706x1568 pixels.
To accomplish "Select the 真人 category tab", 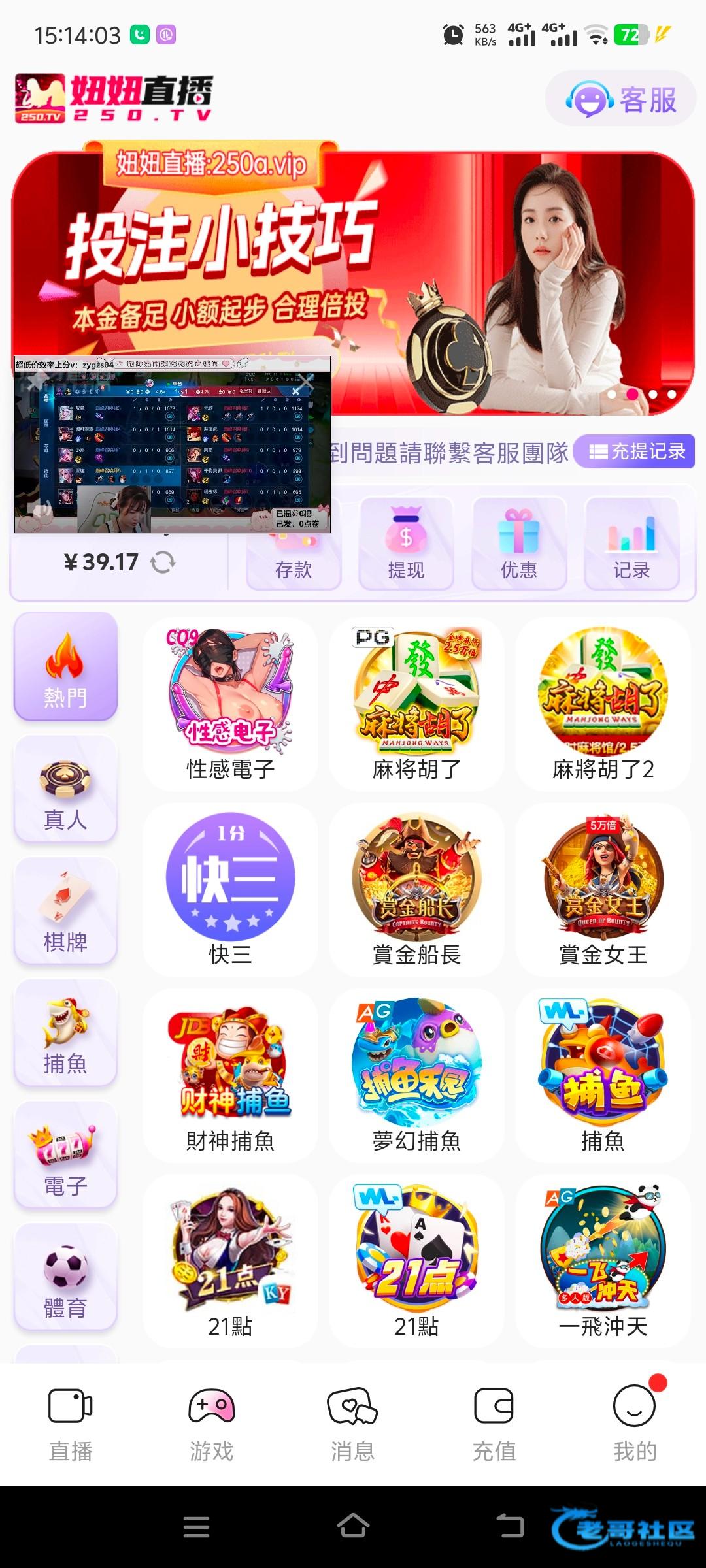I will (65, 789).
